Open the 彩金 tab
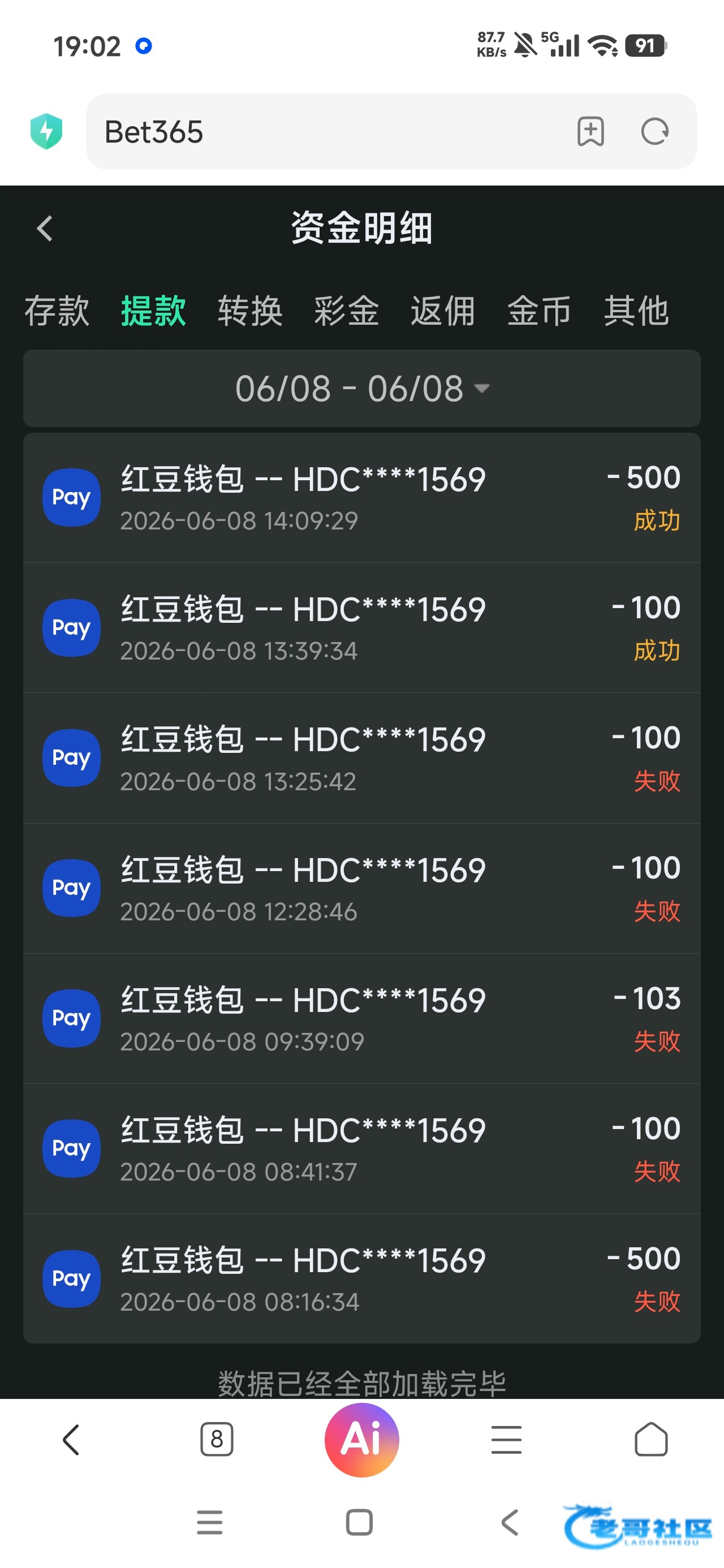Image resolution: width=724 pixels, height=1568 pixels. pyautogui.click(x=347, y=311)
